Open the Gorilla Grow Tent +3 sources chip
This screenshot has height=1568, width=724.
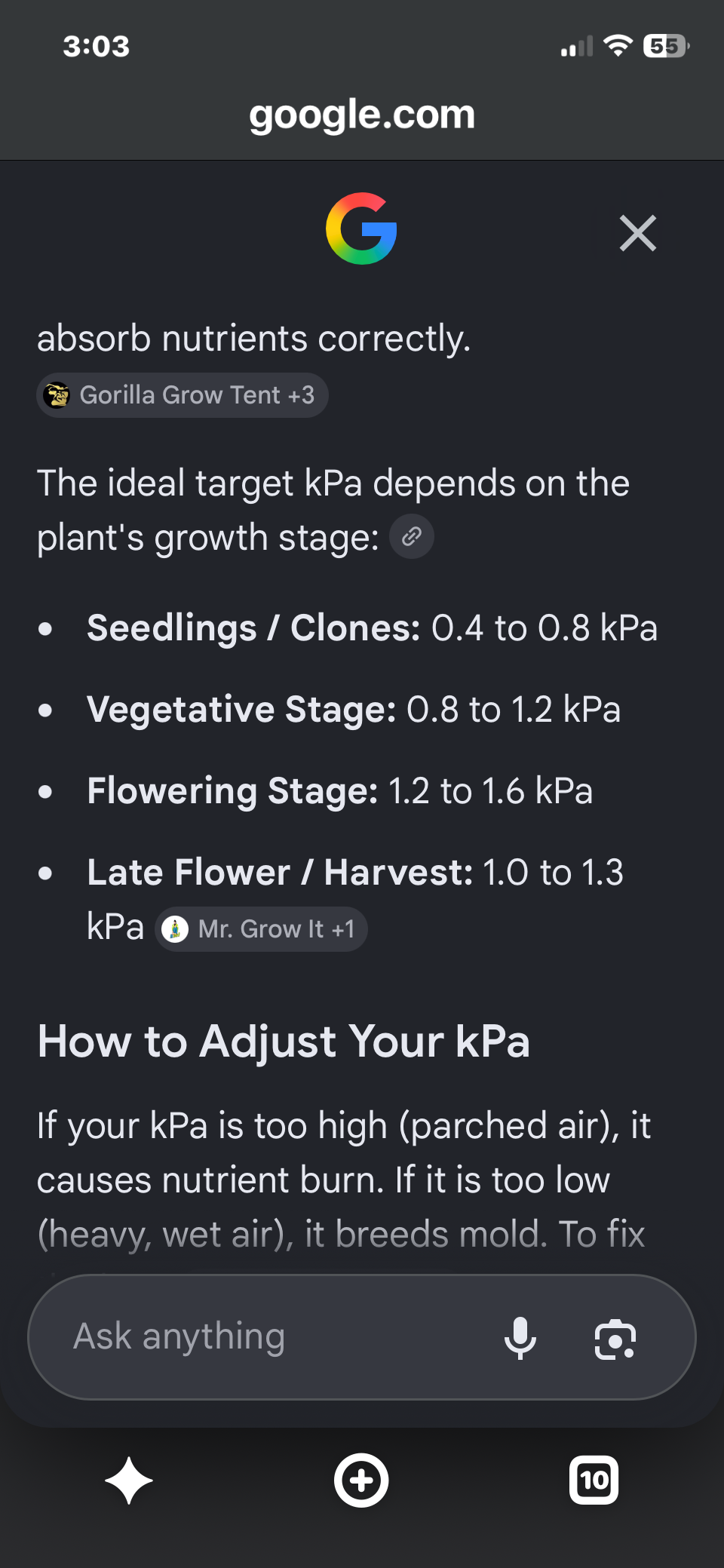[182, 395]
